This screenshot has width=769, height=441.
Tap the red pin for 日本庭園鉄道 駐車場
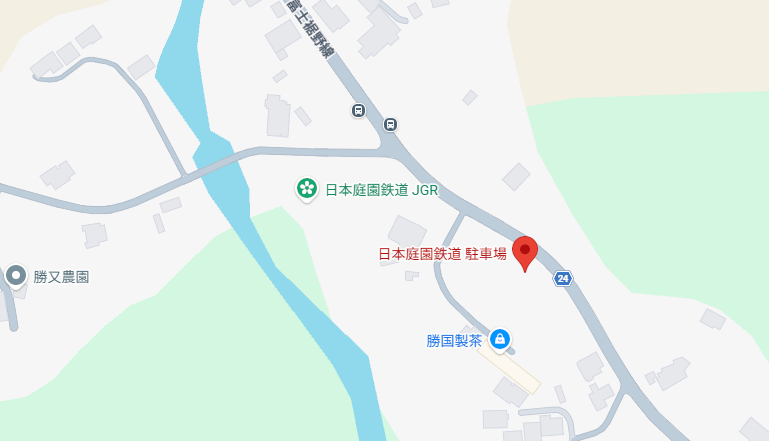(525, 251)
